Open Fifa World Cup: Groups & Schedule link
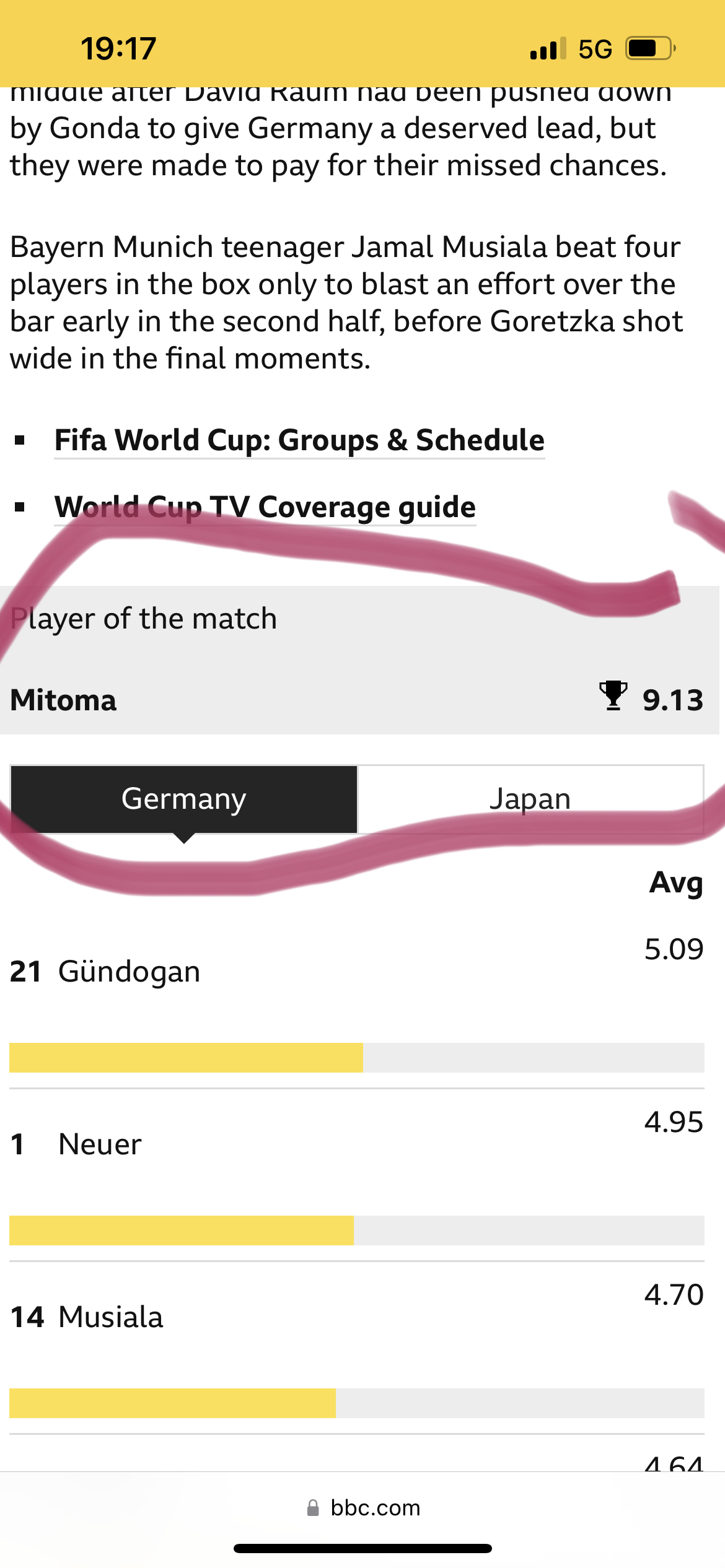Screen dimensions: 725x1568 pos(299,440)
